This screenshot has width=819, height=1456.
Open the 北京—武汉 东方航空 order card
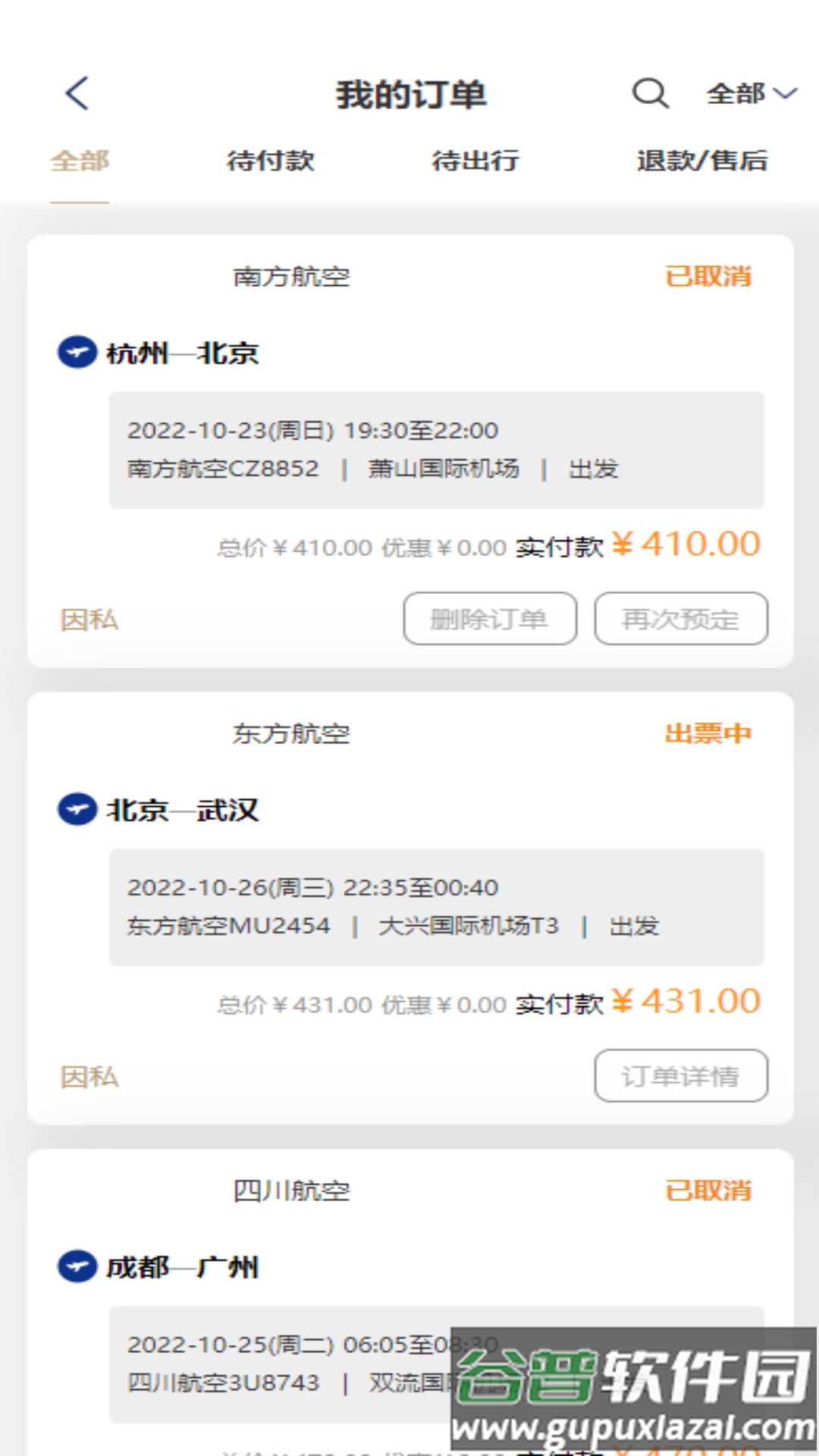click(410, 908)
